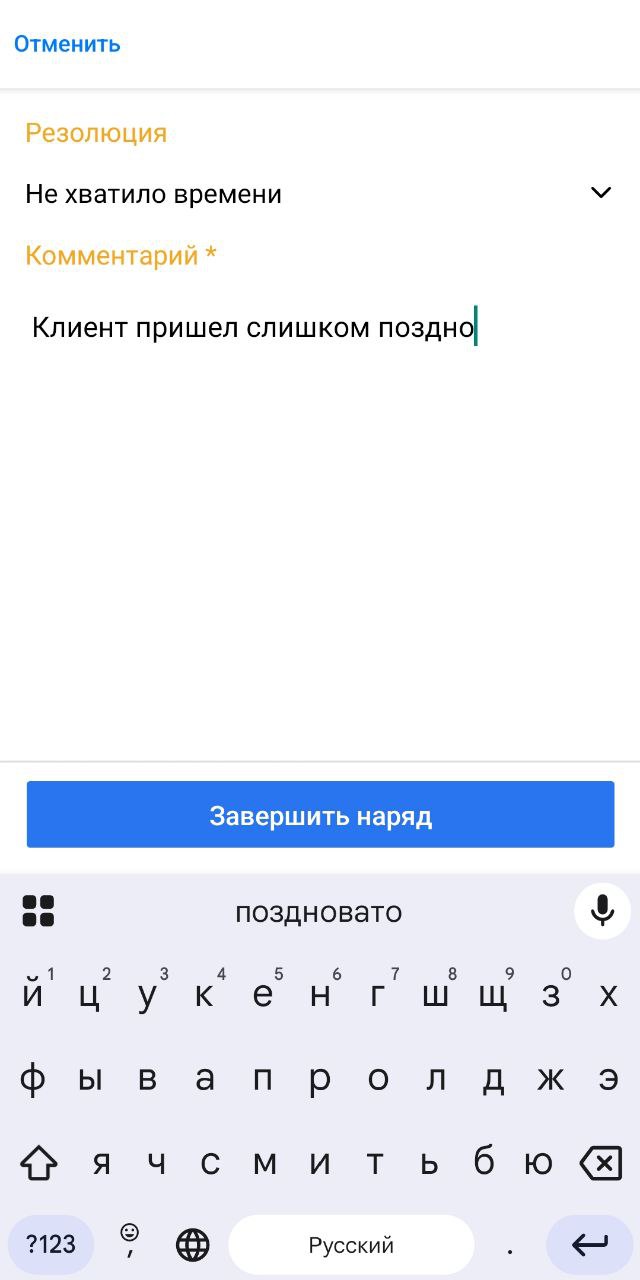Switch keyboard language via globe icon

click(193, 1245)
